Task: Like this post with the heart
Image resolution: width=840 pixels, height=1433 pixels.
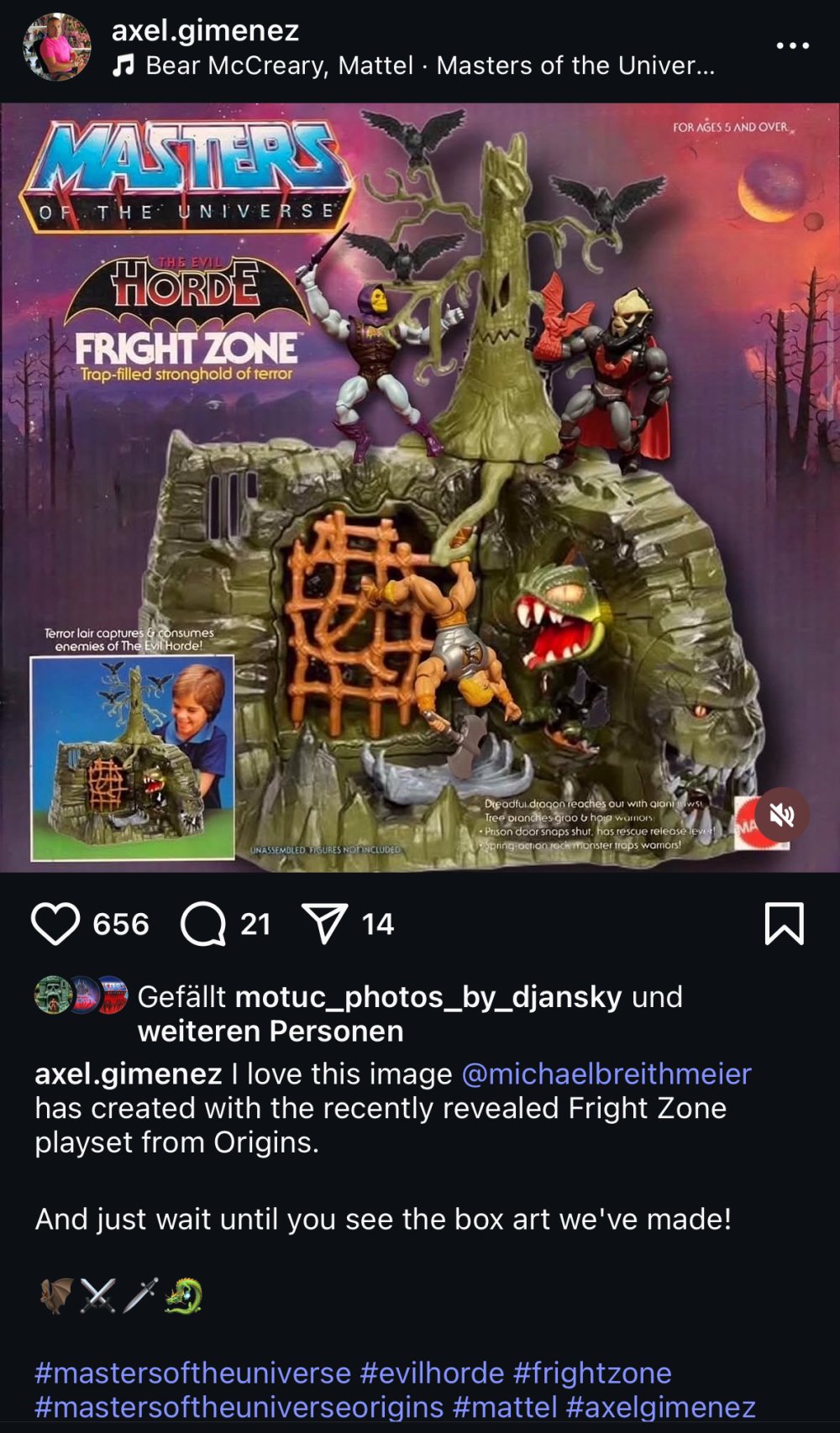Action: pyautogui.click(x=55, y=924)
